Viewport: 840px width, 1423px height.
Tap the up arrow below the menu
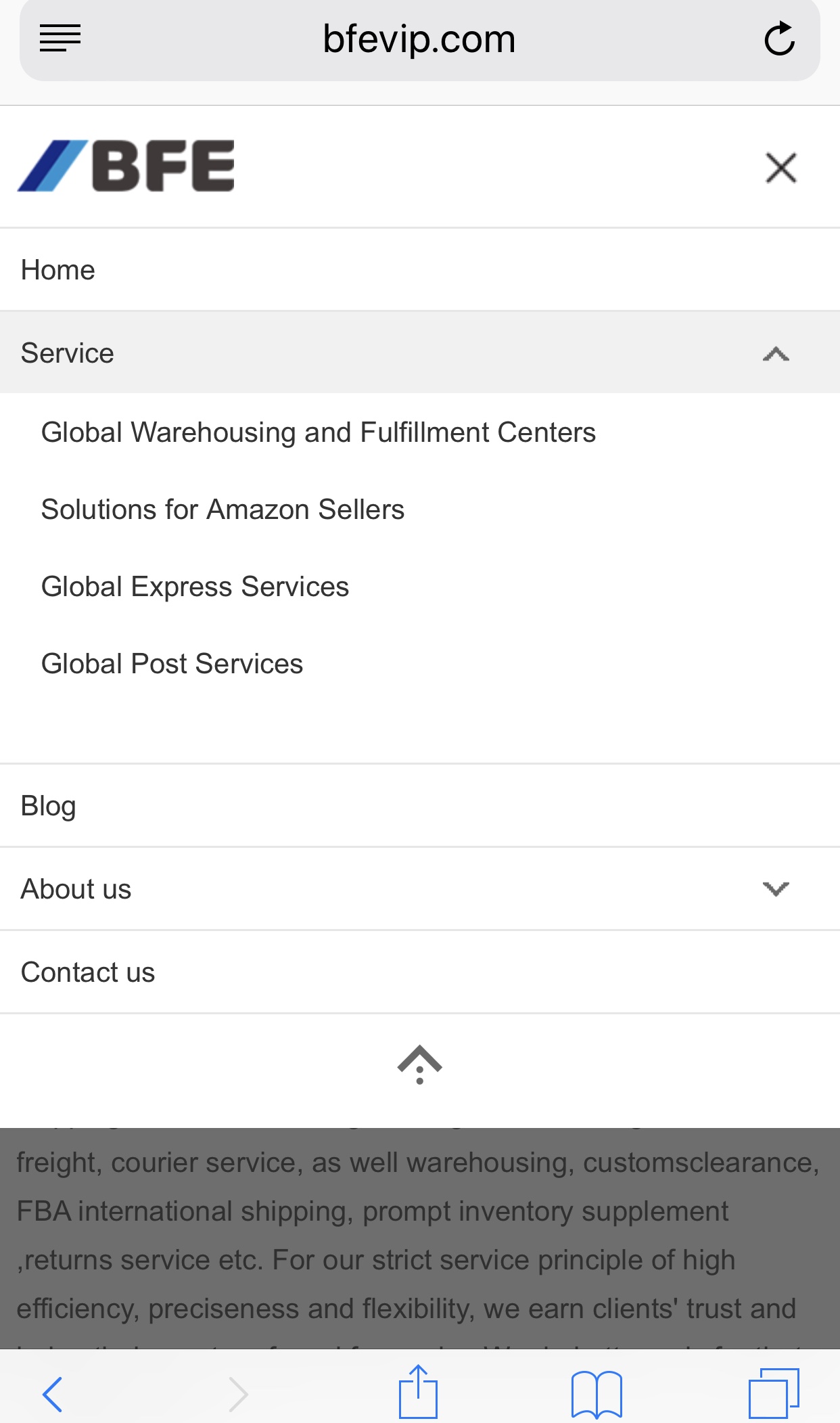click(x=419, y=1064)
